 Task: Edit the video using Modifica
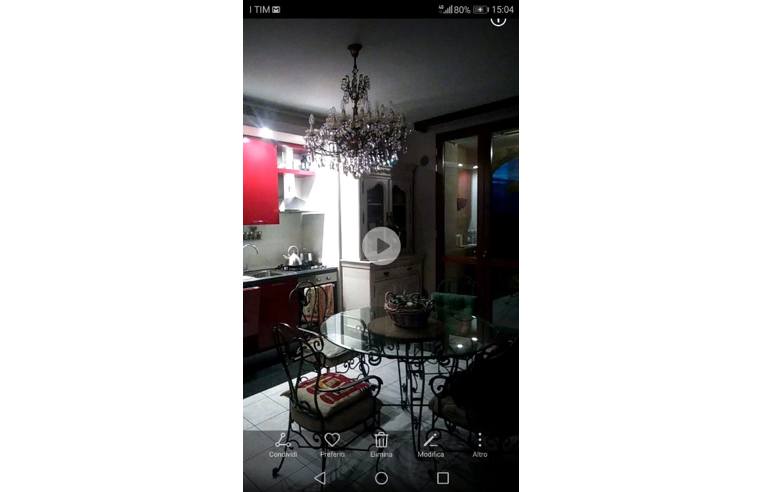click(430, 442)
